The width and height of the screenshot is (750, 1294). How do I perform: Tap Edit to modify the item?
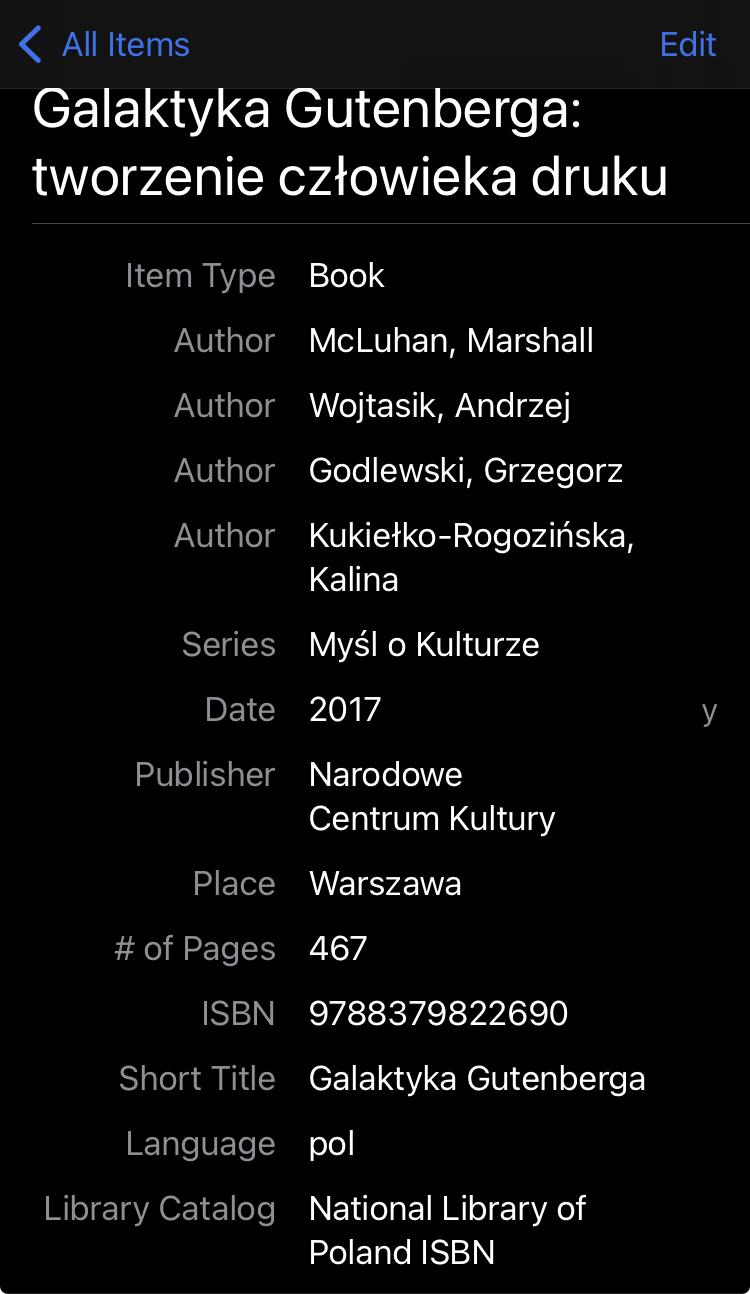[x=687, y=44]
